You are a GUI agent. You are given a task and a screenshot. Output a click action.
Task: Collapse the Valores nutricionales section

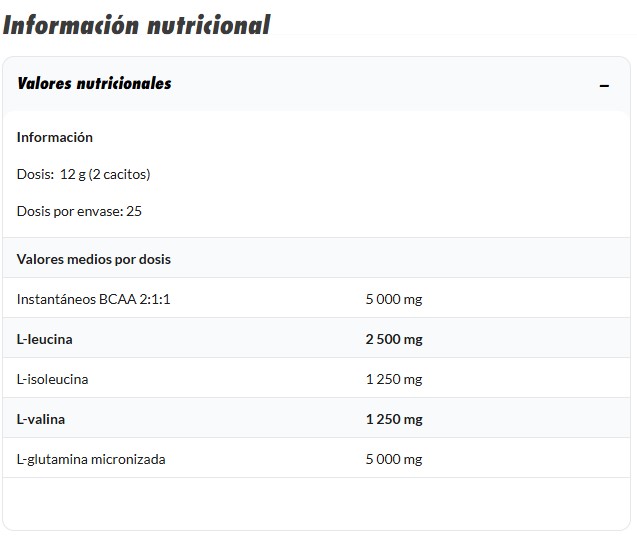point(604,86)
